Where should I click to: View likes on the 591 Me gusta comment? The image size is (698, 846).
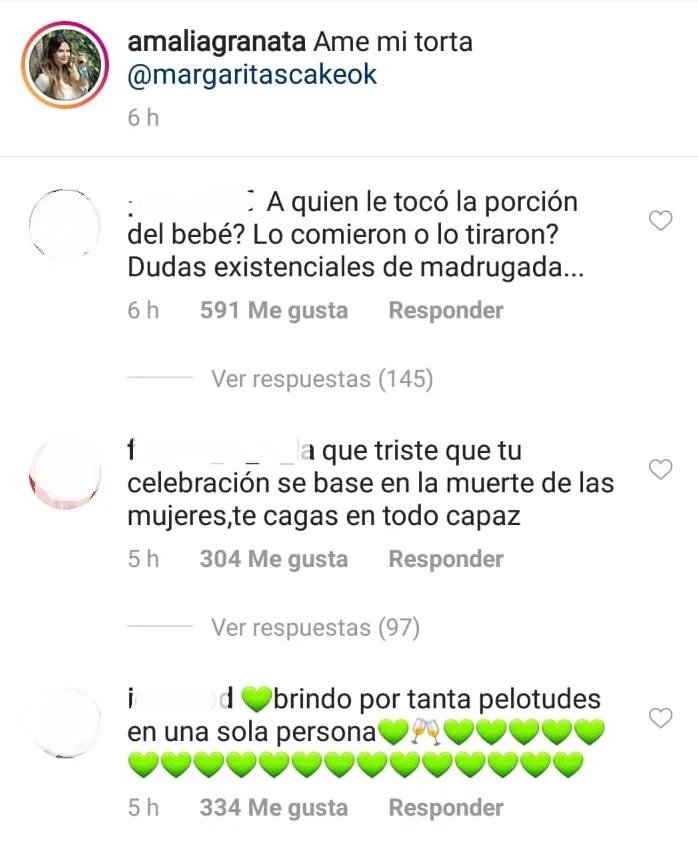tap(274, 311)
